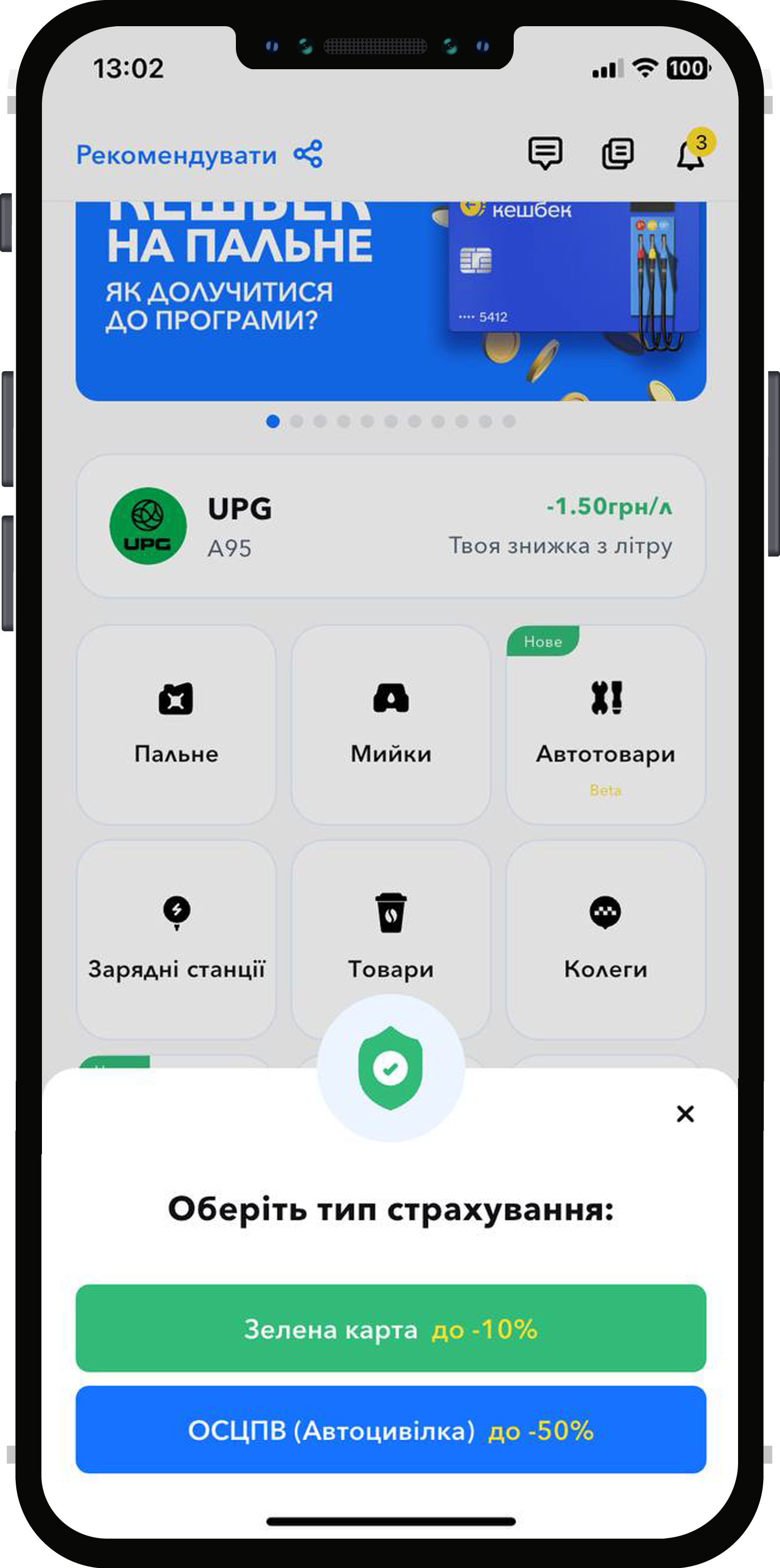Choose ОСЦПВ (Автоцивілка) insurance
Screen dimensions: 780x1568
[391, 1431]
